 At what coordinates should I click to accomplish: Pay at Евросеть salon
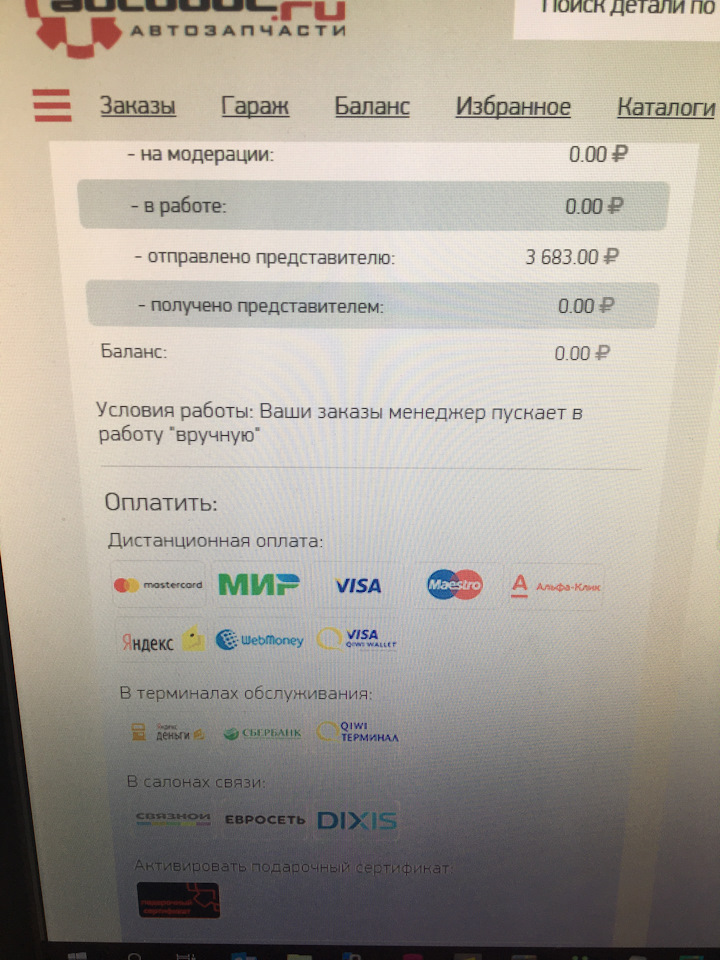pos(264,820)
